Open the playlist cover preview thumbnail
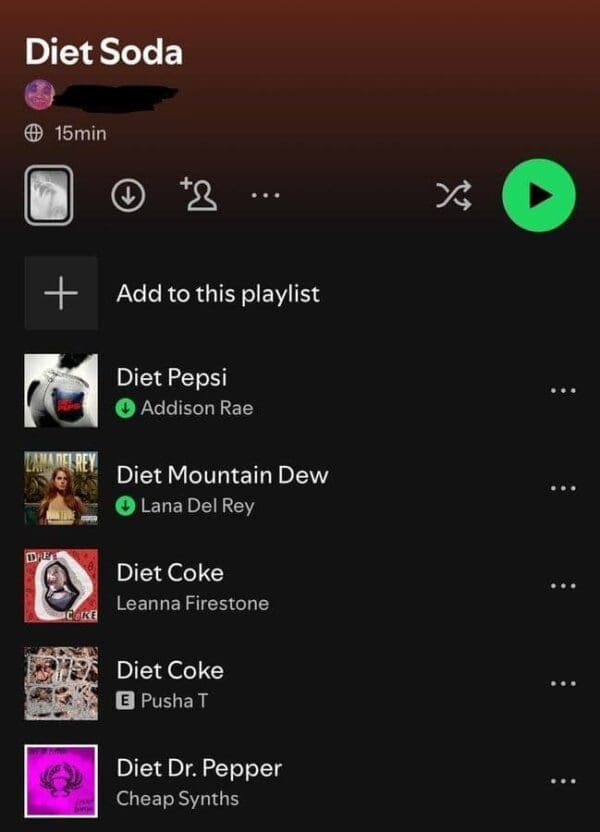This screenshot has width=600, height=832. 48,196
